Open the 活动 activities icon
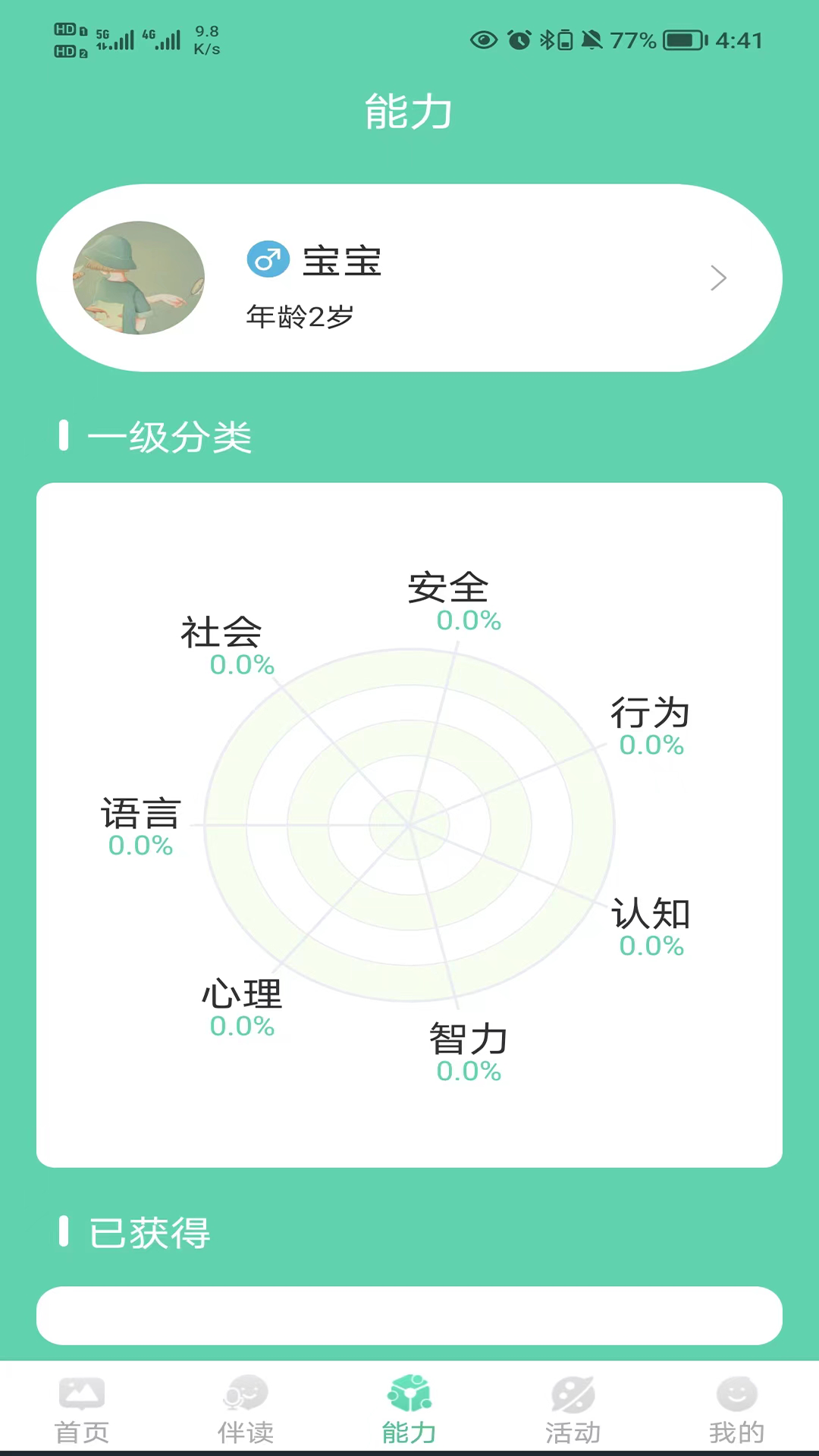 (x=573, y=1395)
